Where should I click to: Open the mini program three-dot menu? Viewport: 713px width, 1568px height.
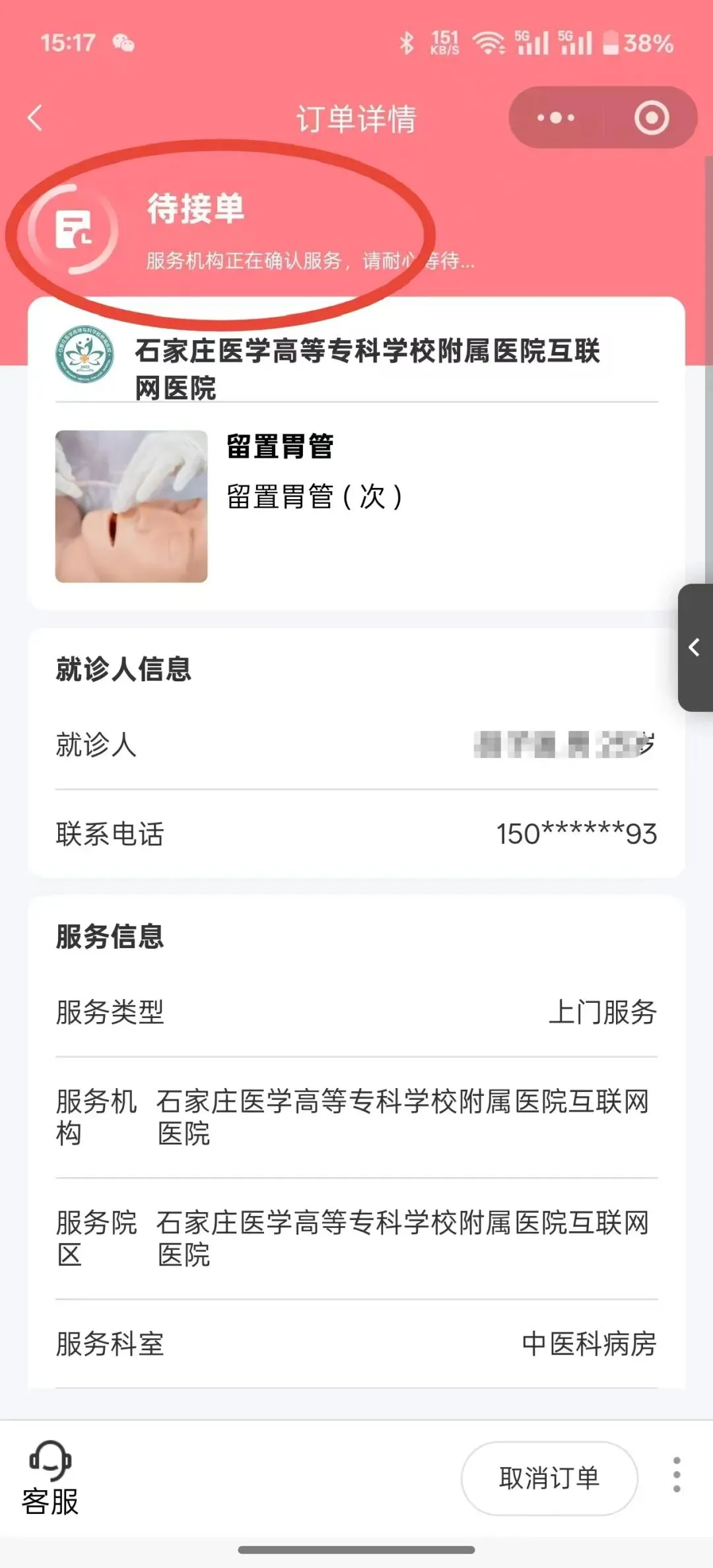coord(556,118)
